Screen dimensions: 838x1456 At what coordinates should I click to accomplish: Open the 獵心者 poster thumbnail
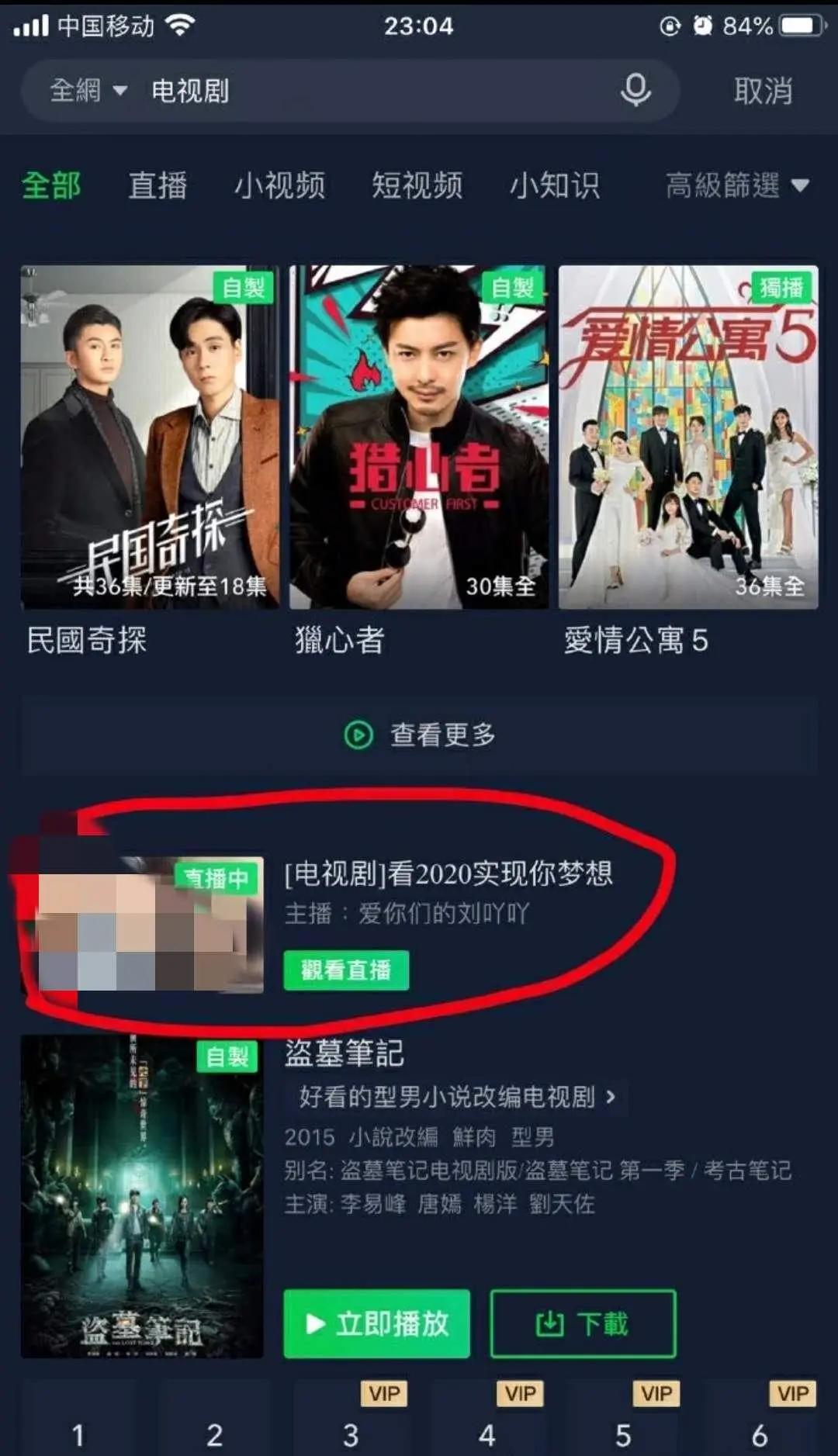point(417,434)
